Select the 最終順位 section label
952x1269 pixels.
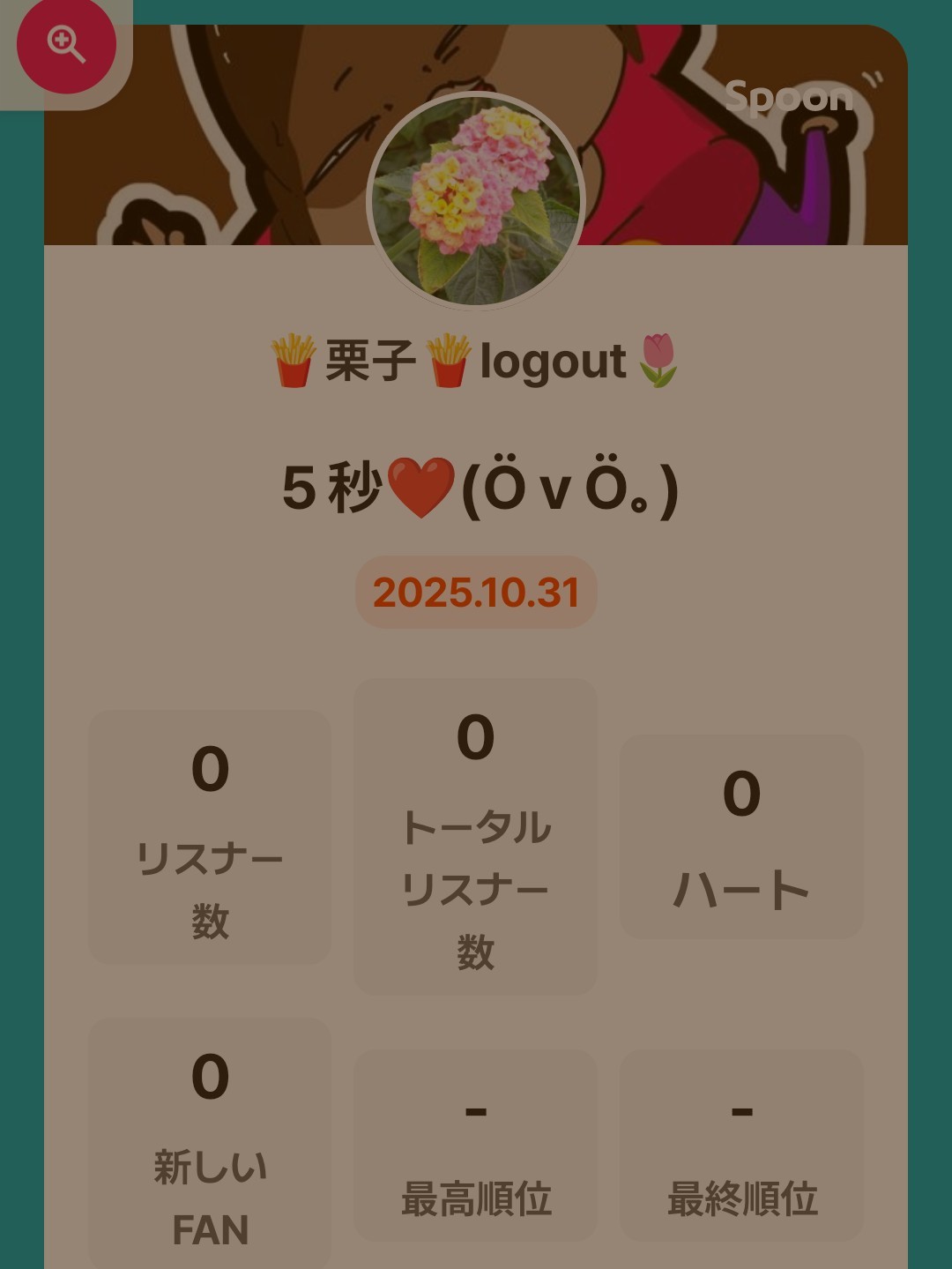tap(745, 1199)
